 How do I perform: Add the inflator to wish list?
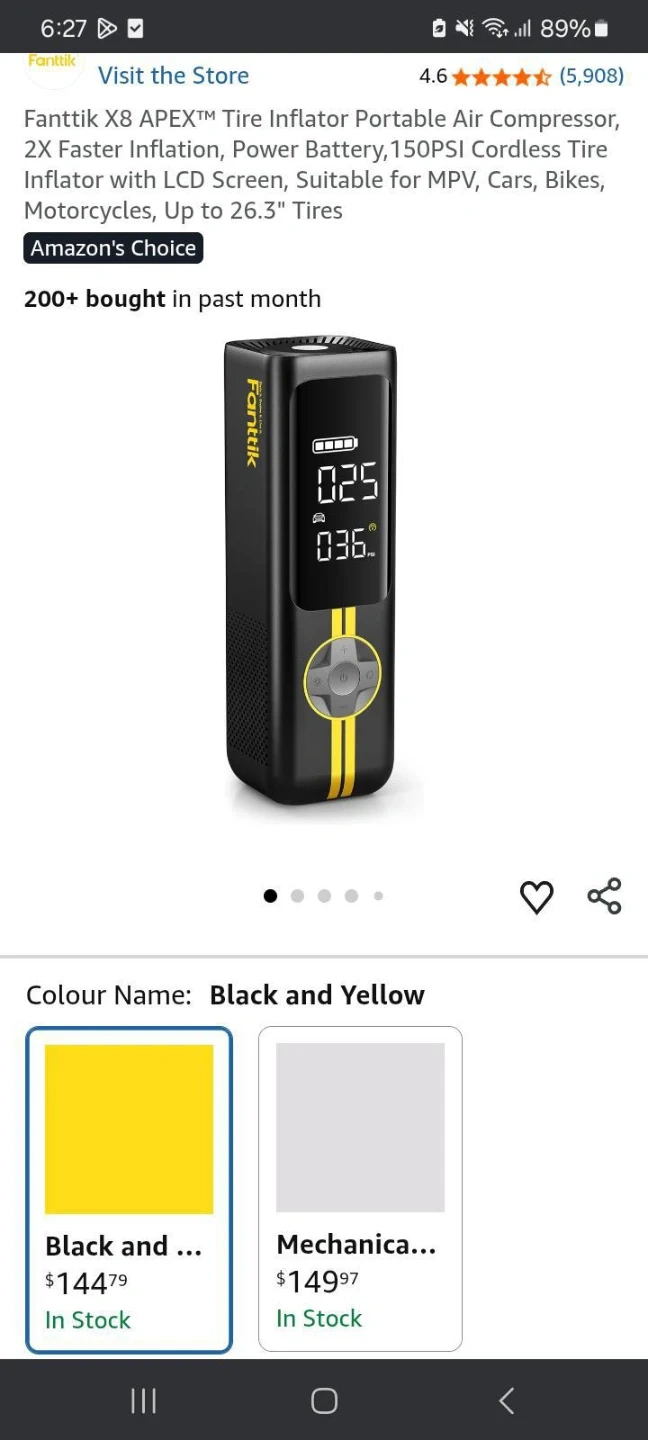(x=537, y=897)
